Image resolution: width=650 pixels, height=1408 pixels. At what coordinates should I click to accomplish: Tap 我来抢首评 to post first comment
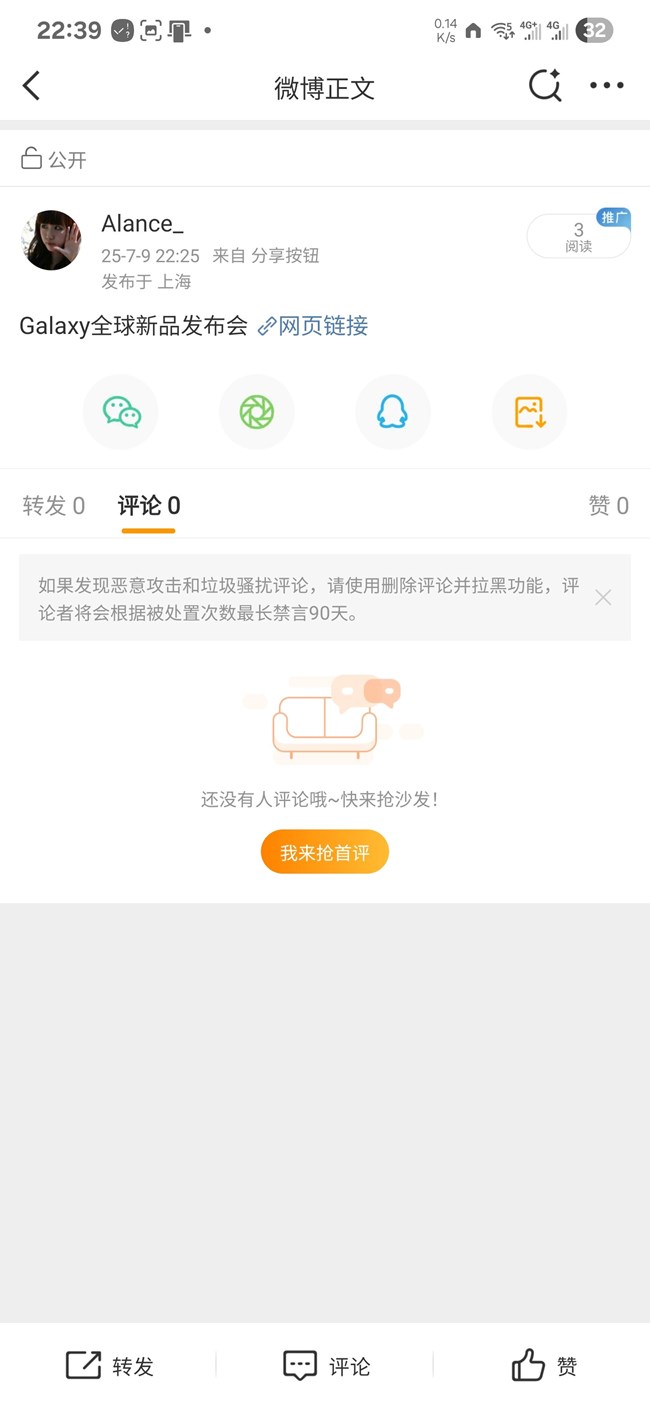[x=325, y=853]
